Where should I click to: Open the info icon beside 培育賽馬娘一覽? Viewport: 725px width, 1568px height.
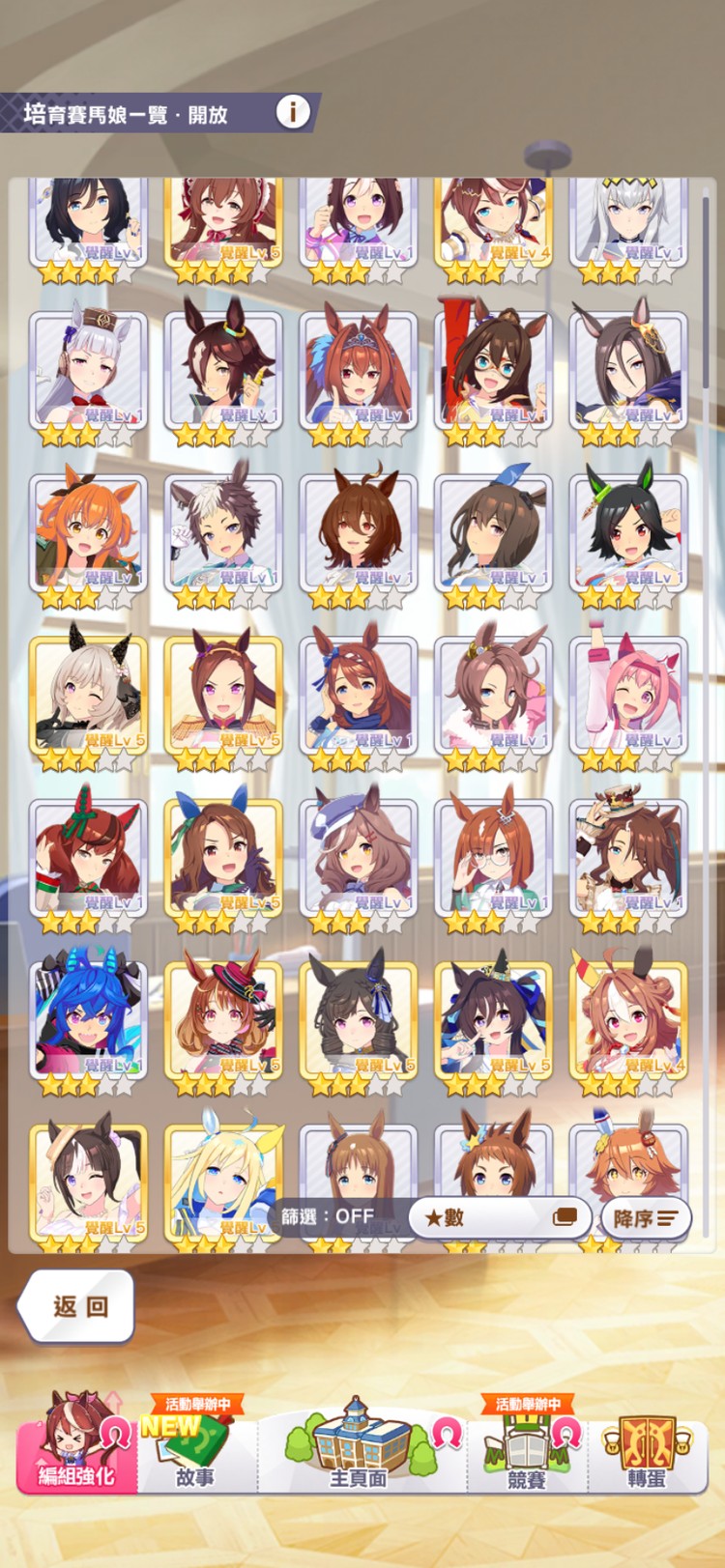tap(293, 112)
